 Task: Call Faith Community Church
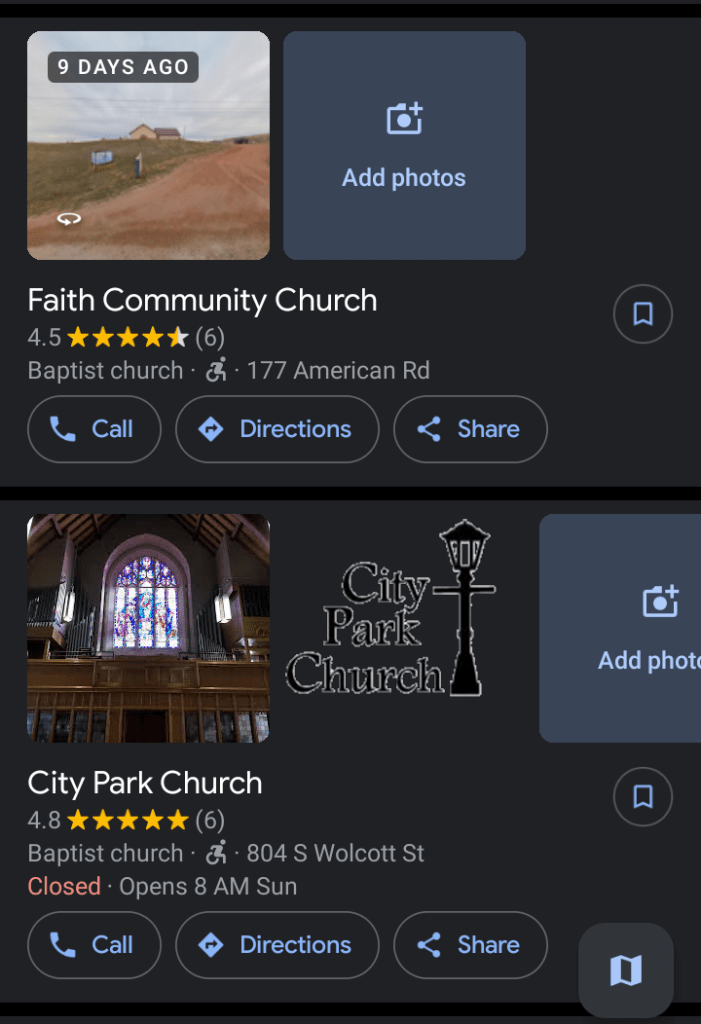click(x=94, y=429)
